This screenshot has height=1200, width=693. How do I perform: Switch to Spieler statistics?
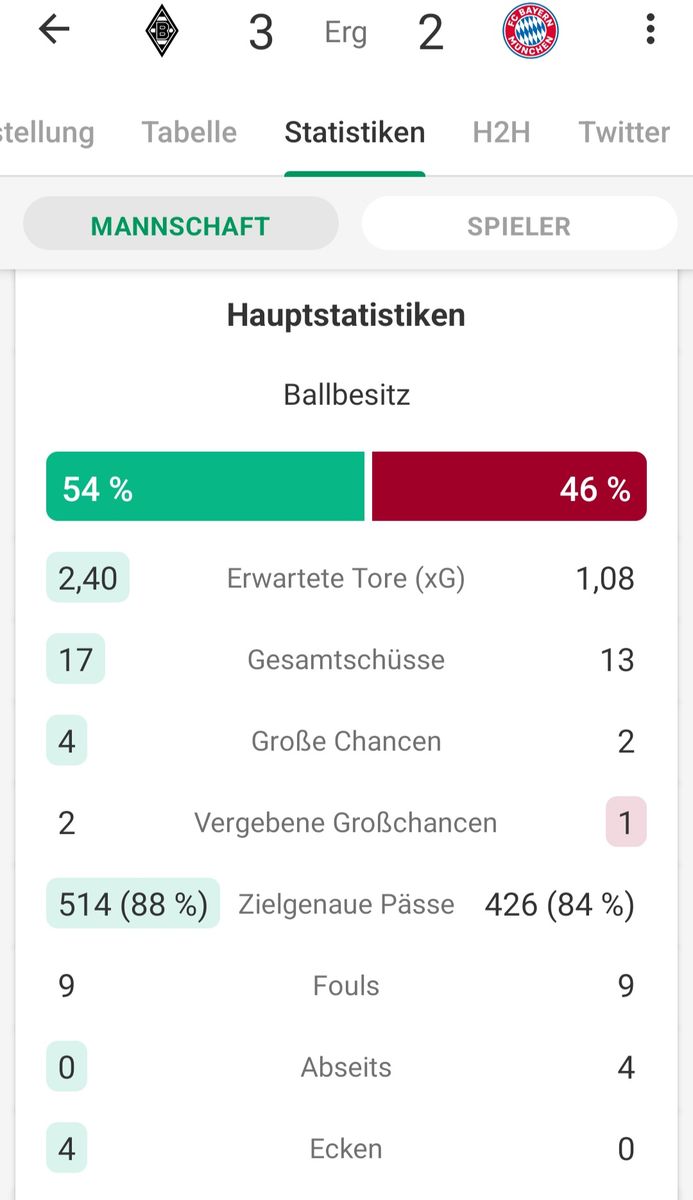pos(518,225)
